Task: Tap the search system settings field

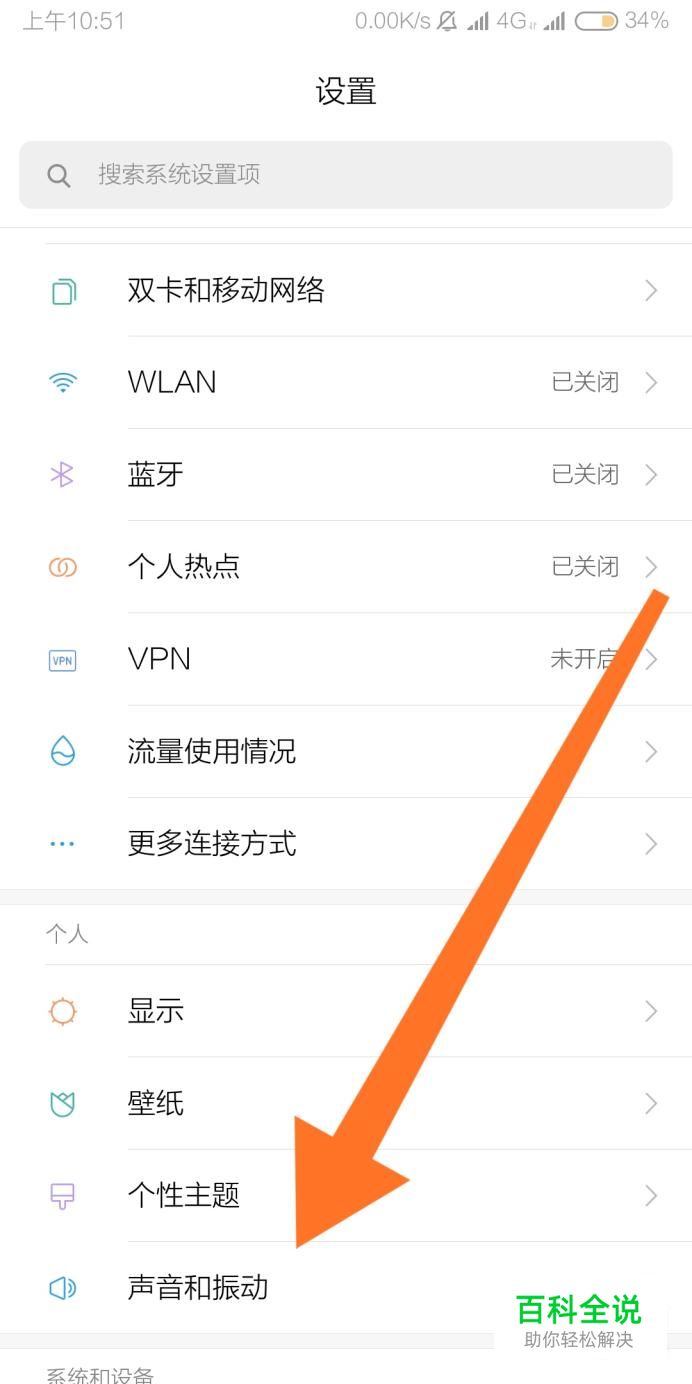Action: [x=345, y=175]
